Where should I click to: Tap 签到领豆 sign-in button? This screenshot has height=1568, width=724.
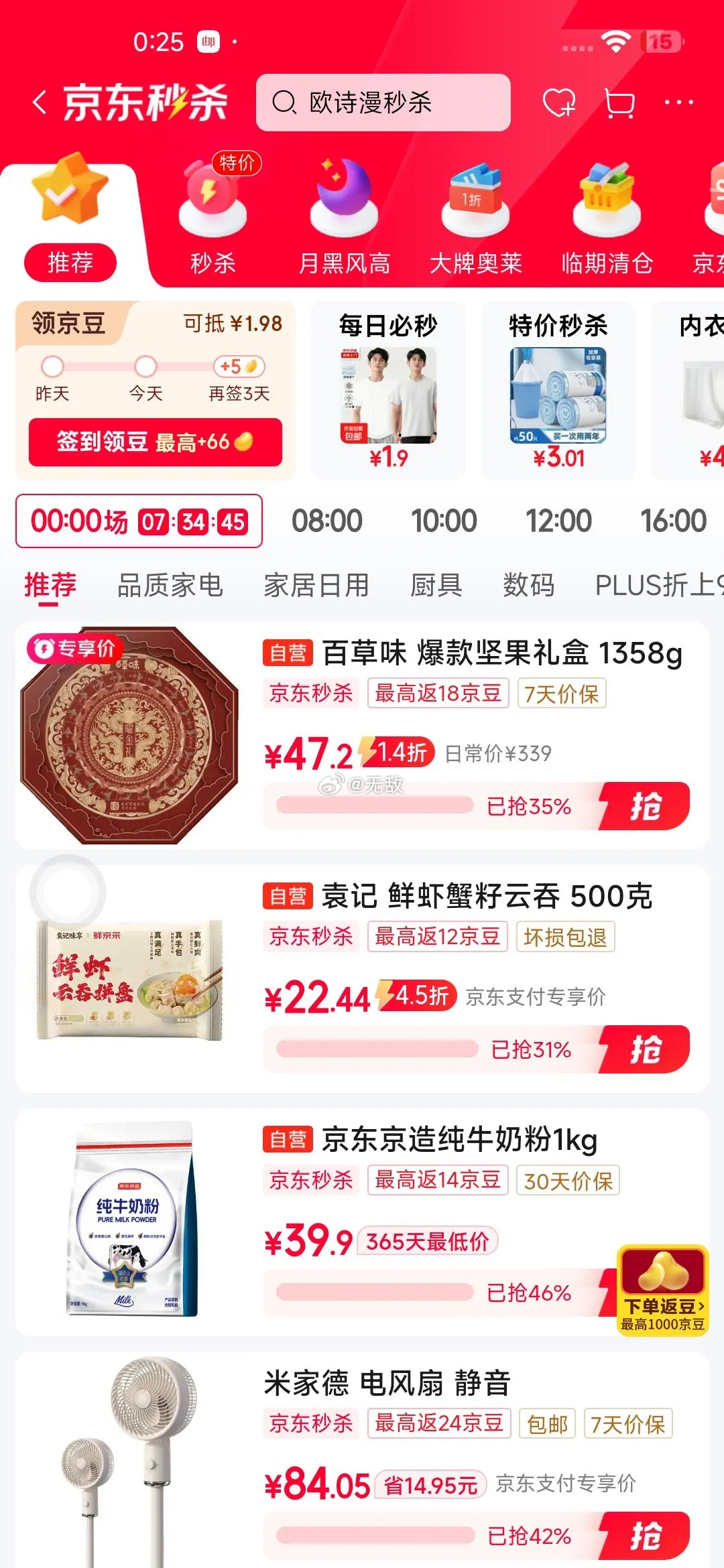(155, 442)
